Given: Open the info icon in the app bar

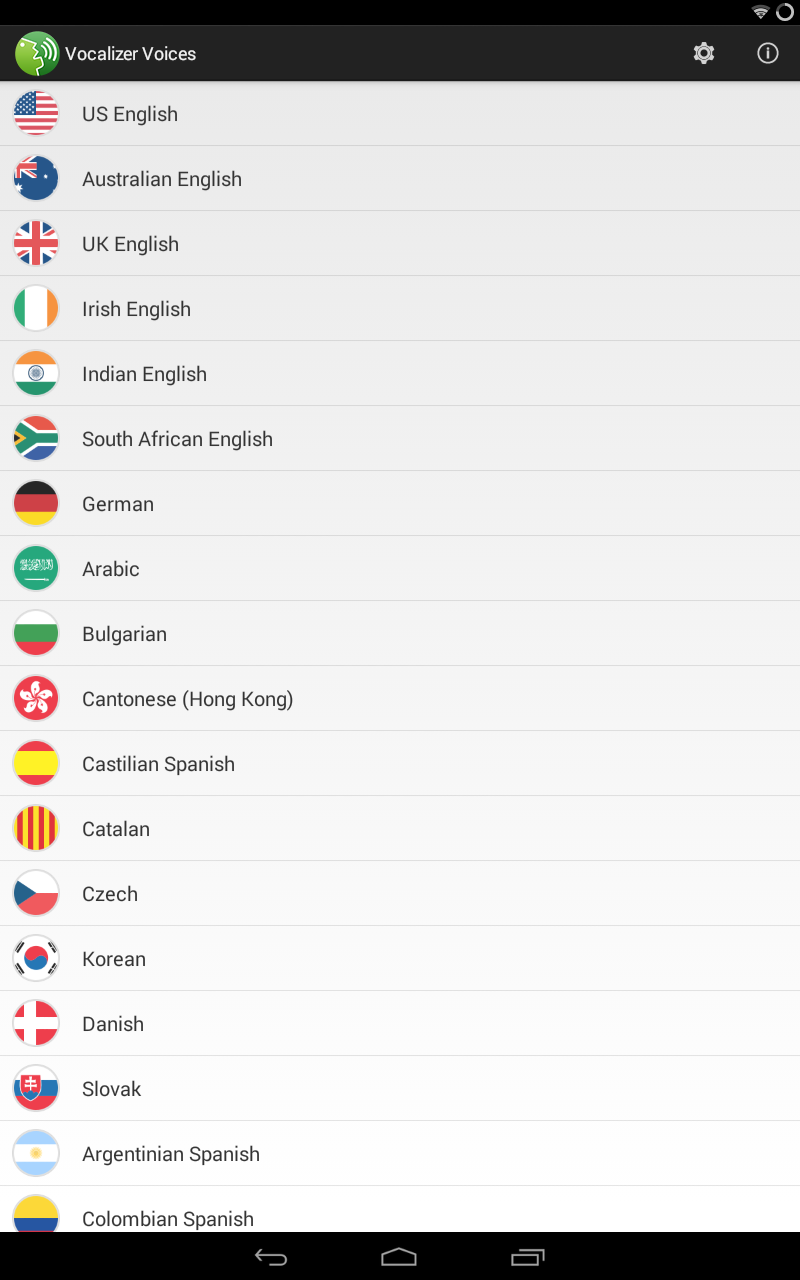Looking at the screenshot, I should point(767,54).
